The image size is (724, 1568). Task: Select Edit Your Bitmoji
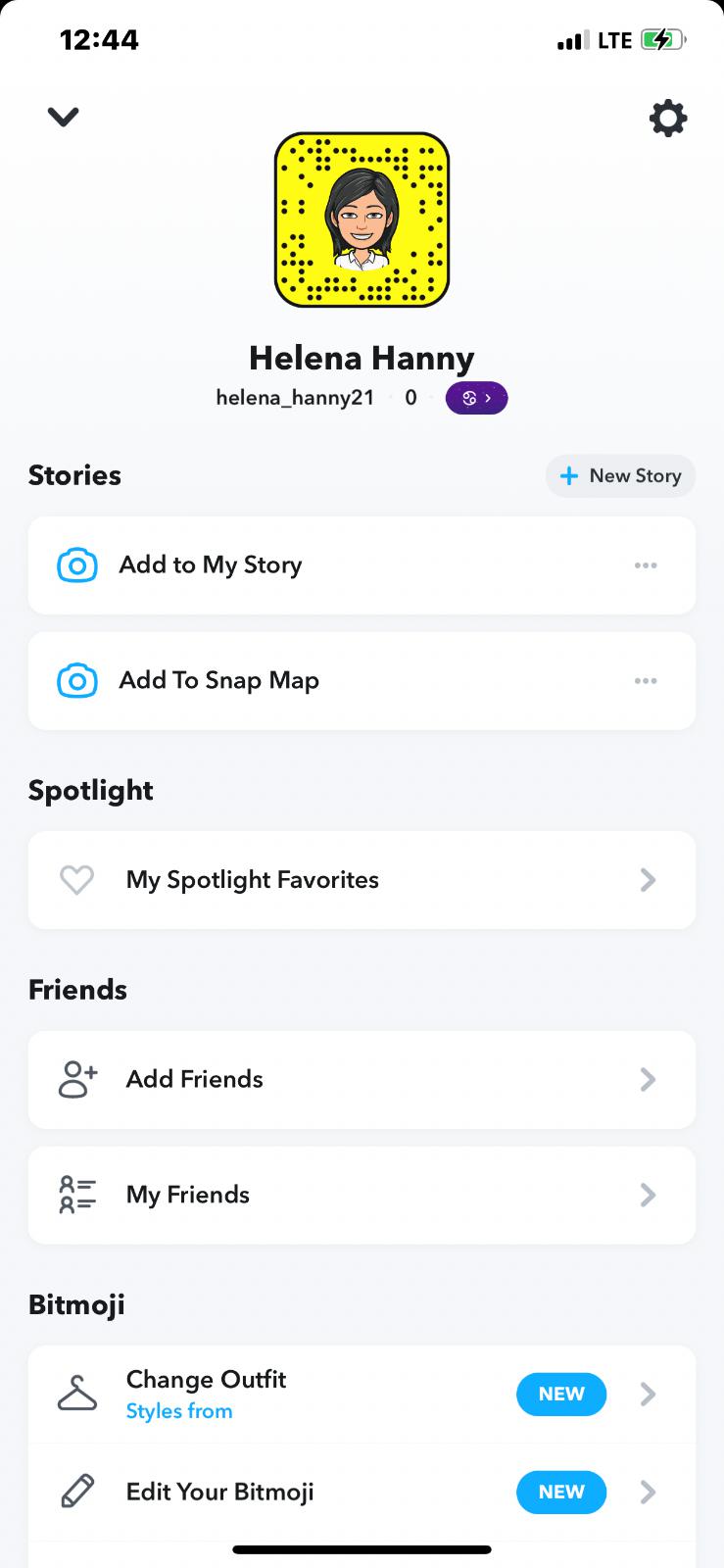pyautogui.click(x=294, y=1492)
